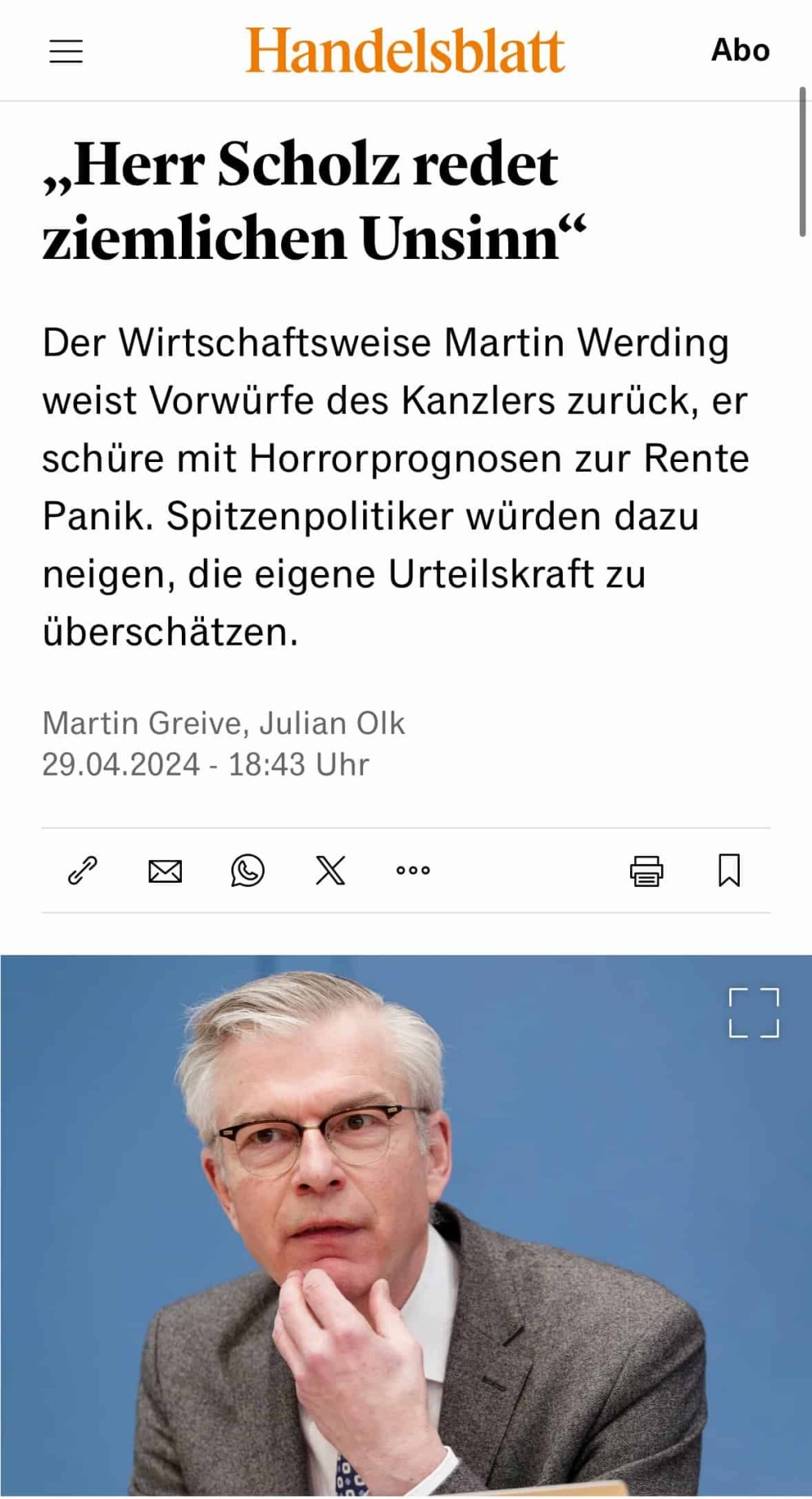Go to the Handelsblatt homepage
This screenshot has width=812, height=1499.
tap(404, 50)
